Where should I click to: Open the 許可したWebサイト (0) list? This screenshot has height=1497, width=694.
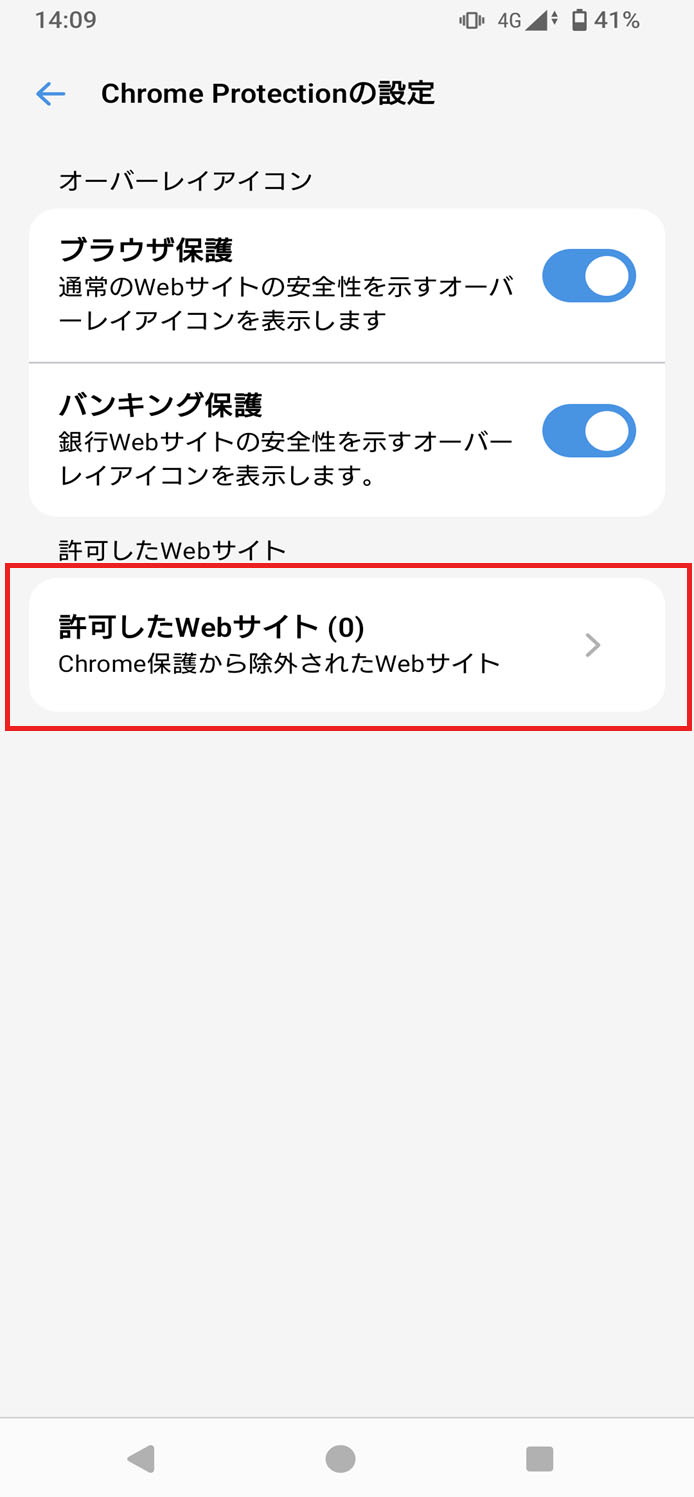(347, 645)
